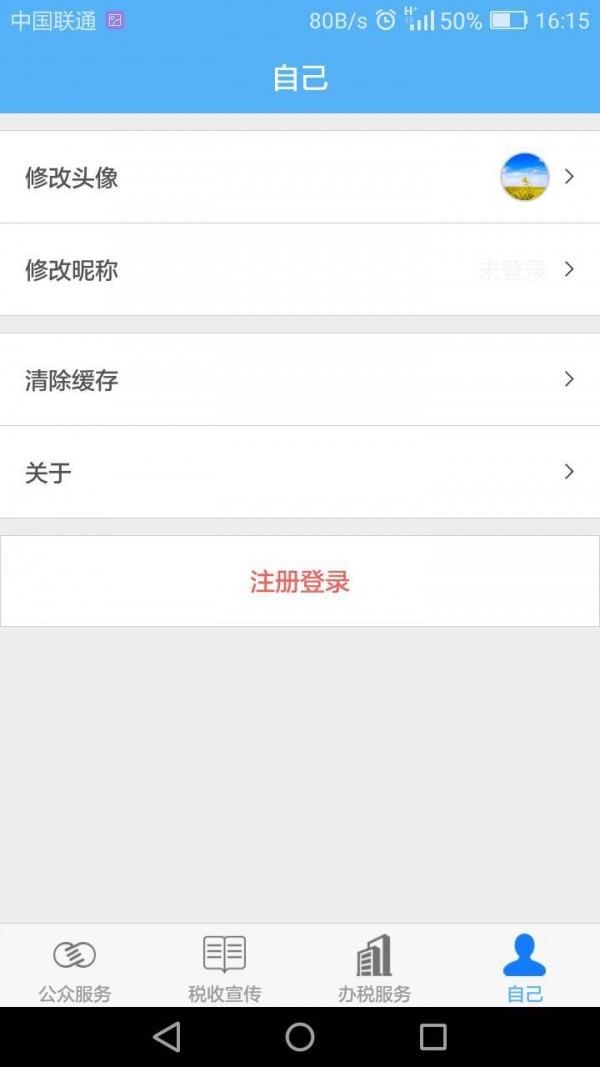Switch to the 公众服务 tab

[x=75, y=966]
